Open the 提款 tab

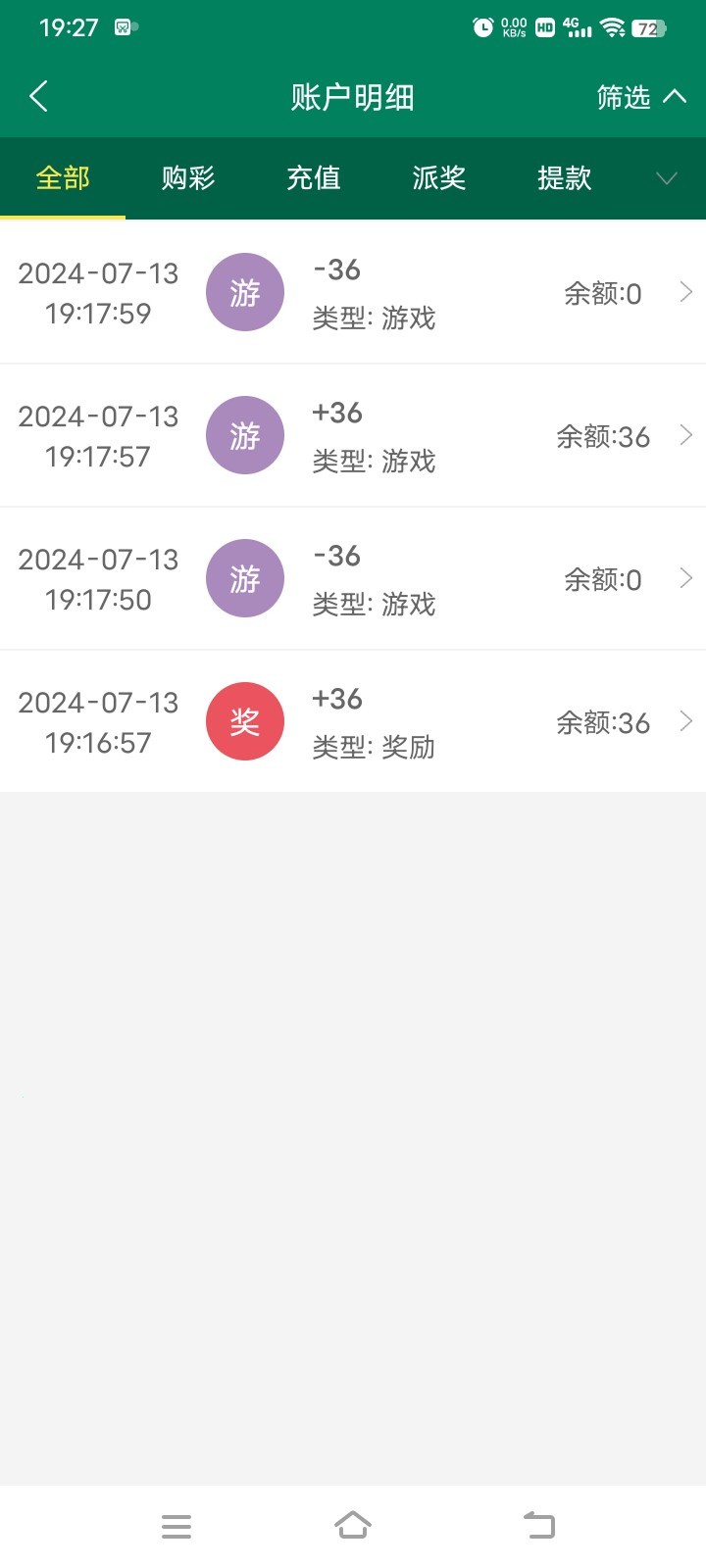[565, 178]
